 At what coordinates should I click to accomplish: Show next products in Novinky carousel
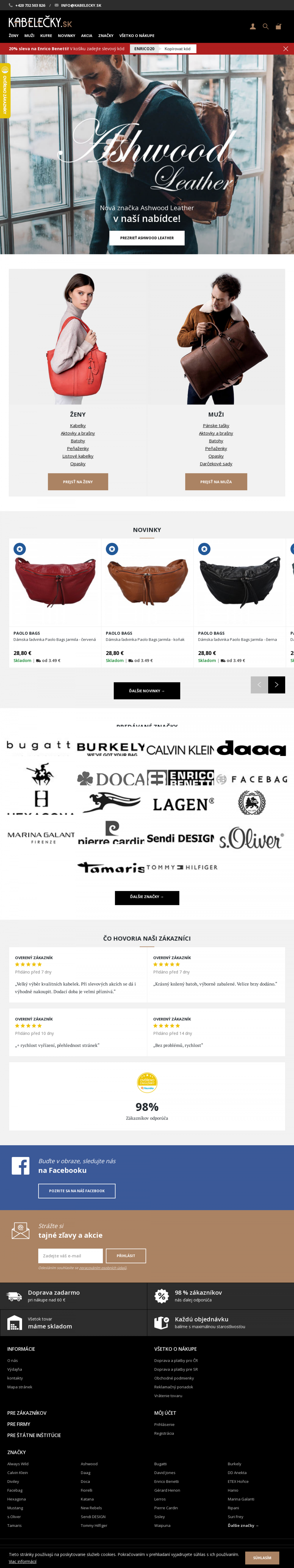coord(276,685)
